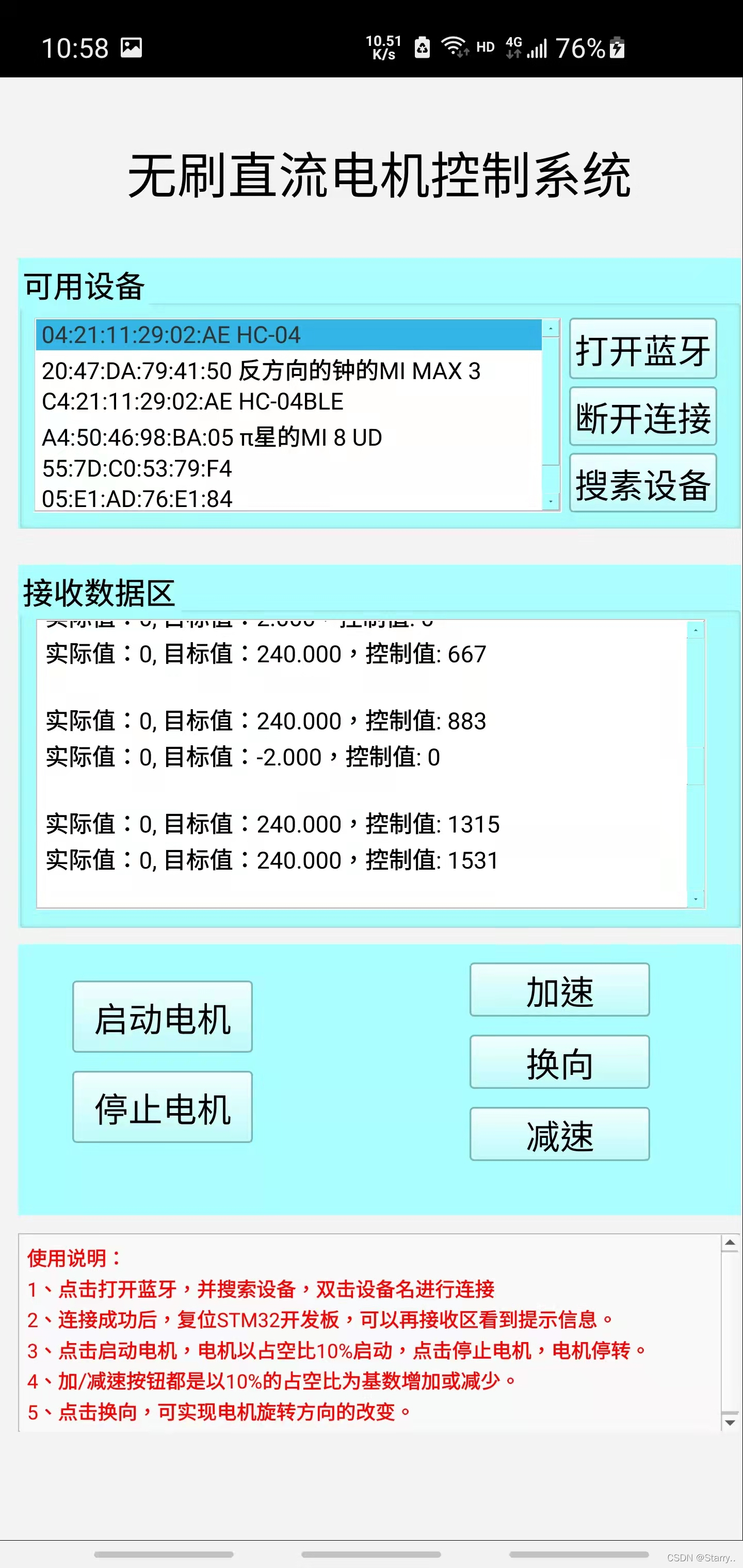Tap the 打开蓝牙 button to enable Bluetooth
This screenshot has height=1568, width=743.
pyautogui.click(x=642, y=349)
